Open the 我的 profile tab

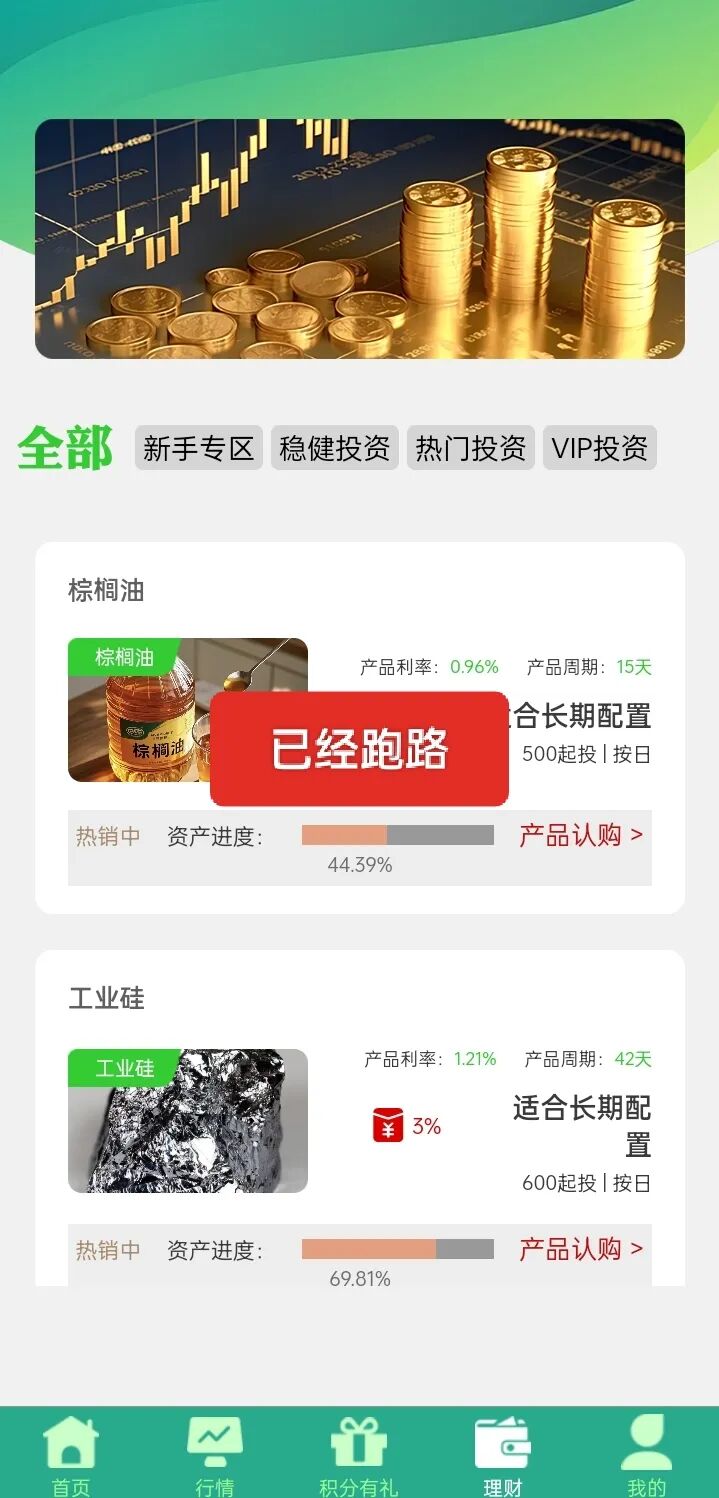(646, 1455)
